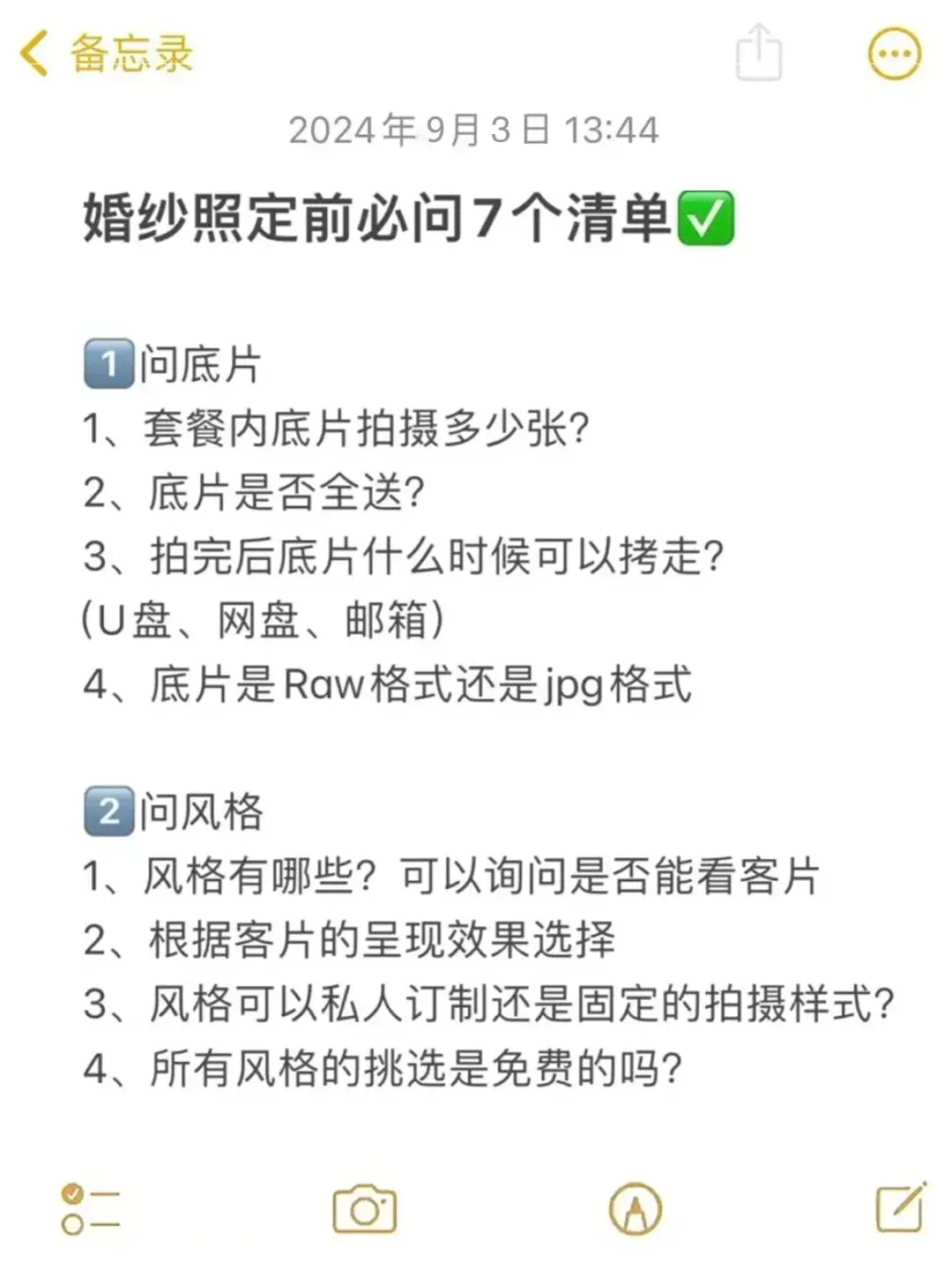This screenshot has width=952, height=1270.
Task: Go back to the 备忘录 list
Action: point(106,53)
